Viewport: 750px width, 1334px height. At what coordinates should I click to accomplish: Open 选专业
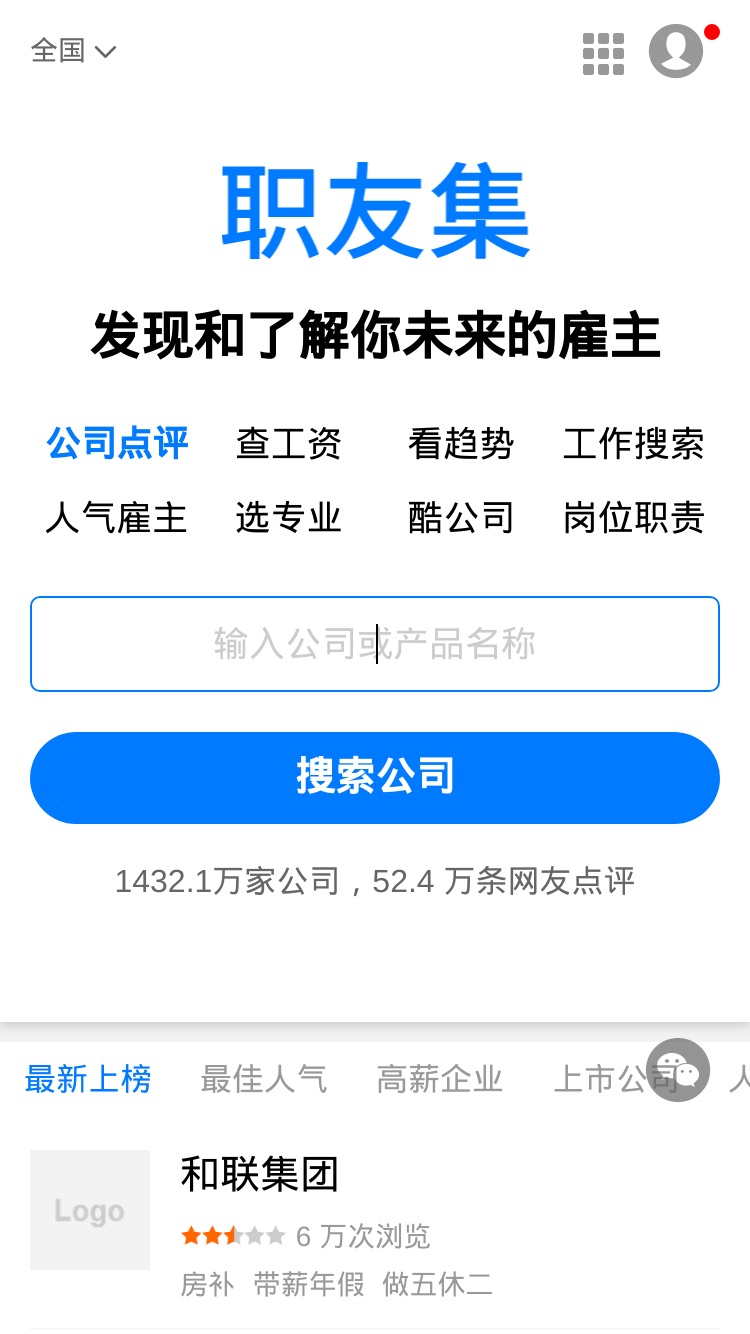point(289,517)
